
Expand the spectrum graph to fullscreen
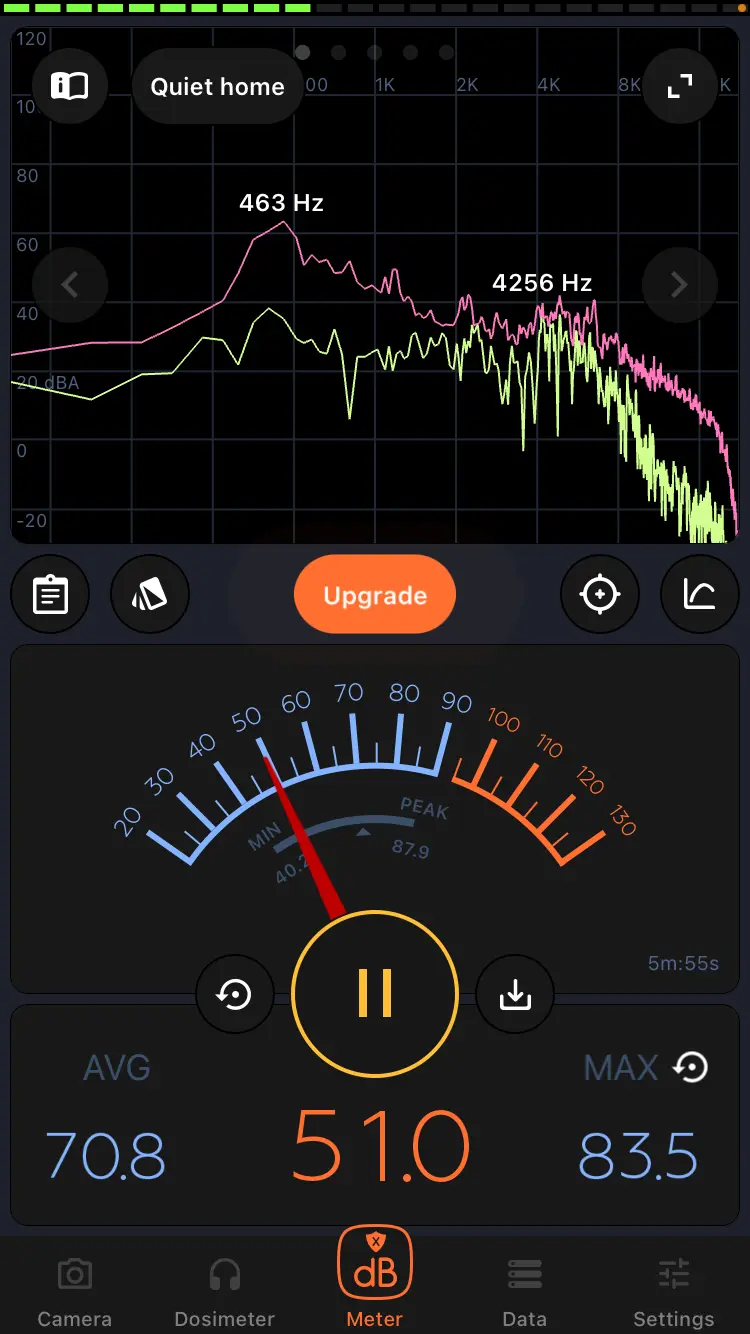click(680, 86)
